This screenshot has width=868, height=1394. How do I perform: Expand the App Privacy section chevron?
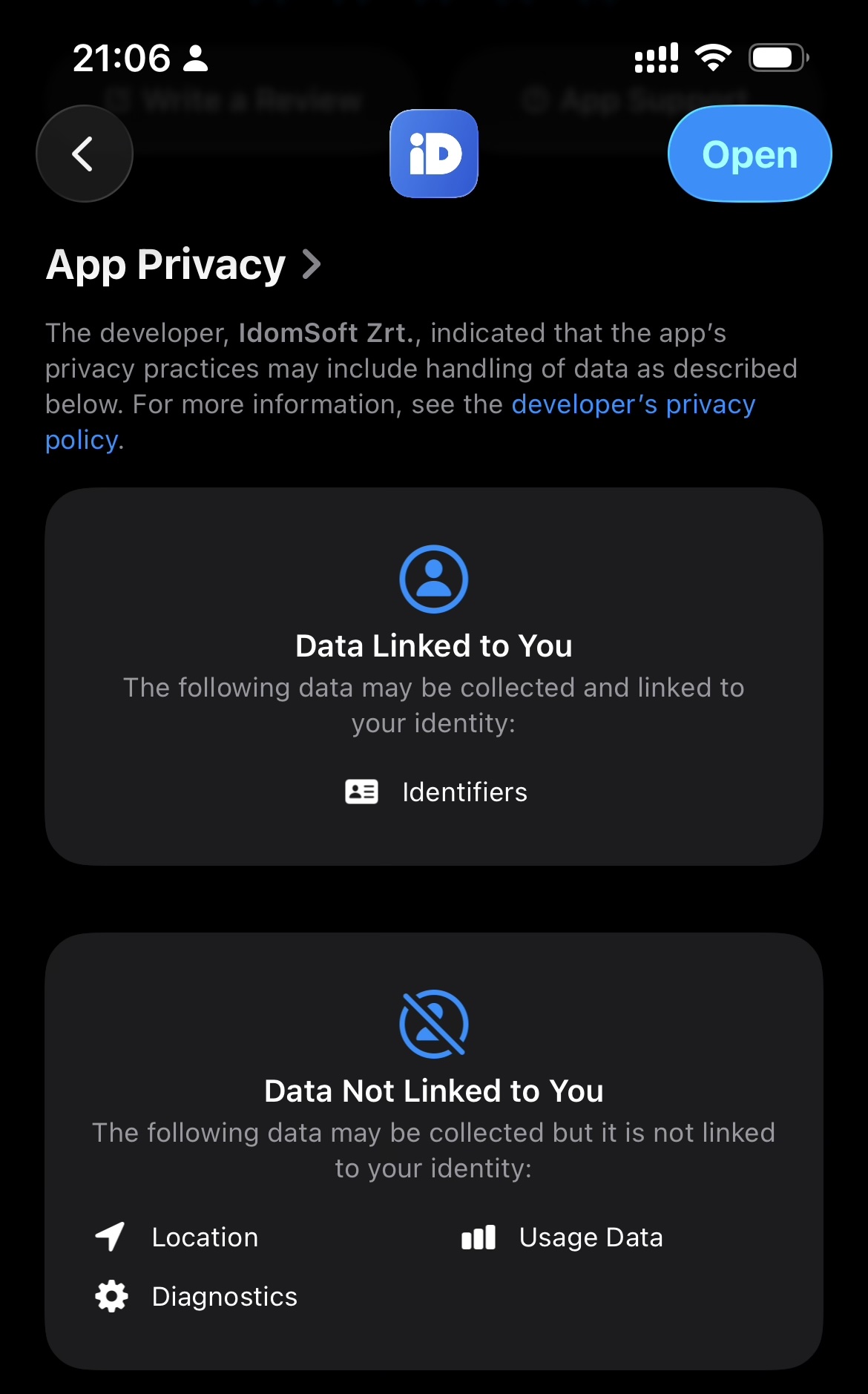point(312,265)
